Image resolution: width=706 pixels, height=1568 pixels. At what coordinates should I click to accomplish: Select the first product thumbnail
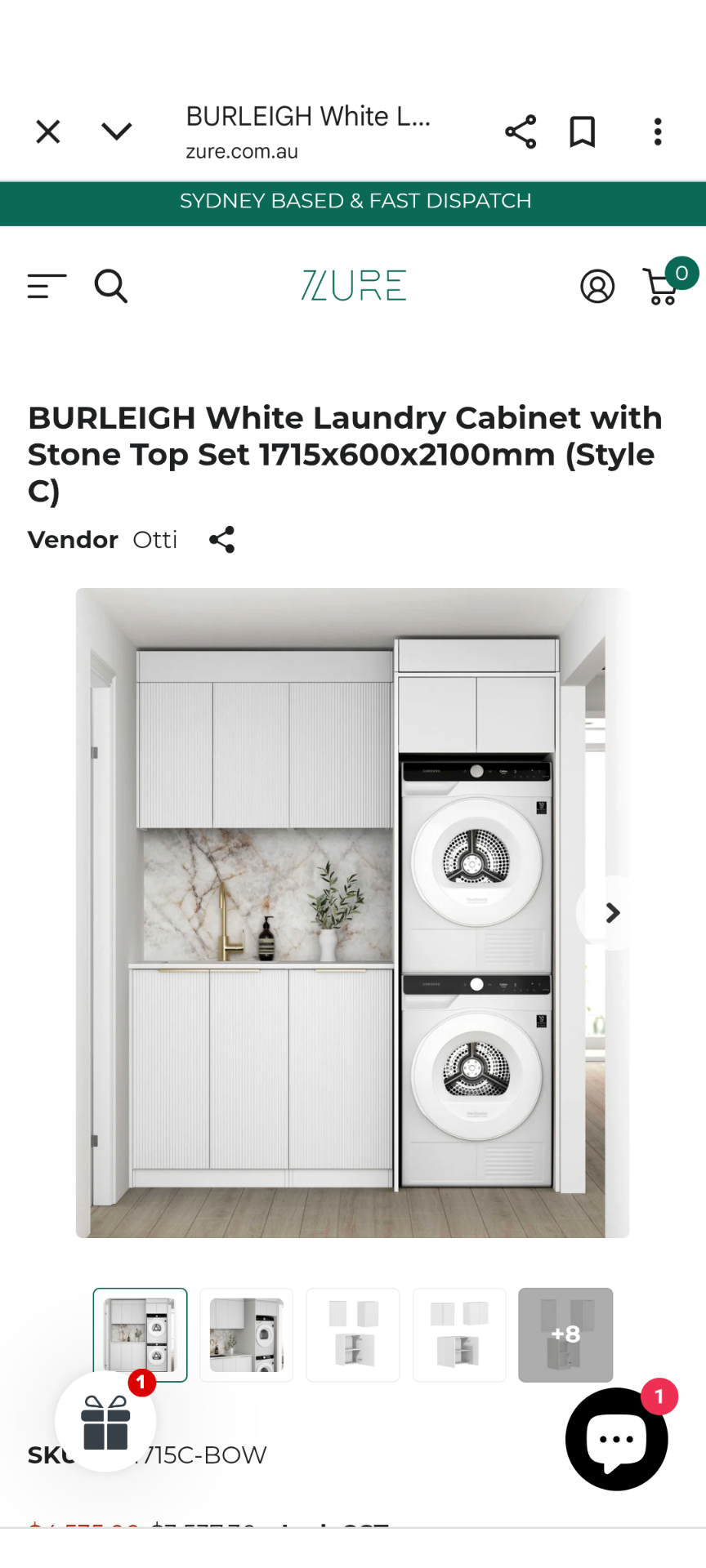pyautogui.click(x=141, y=1334)
